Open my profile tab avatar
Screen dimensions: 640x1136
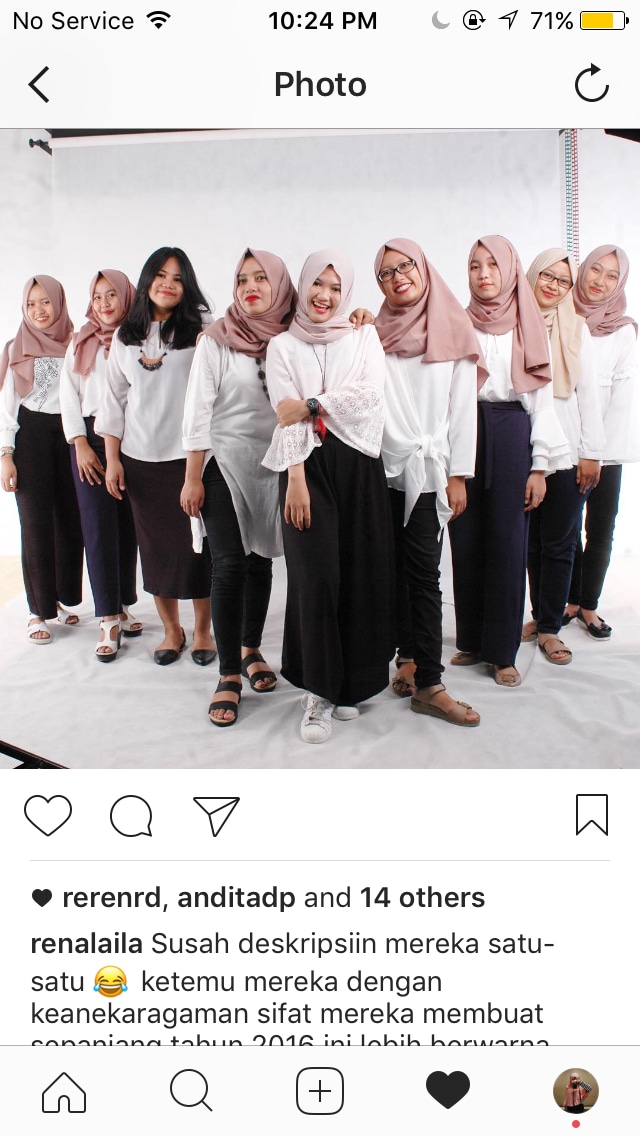(x=575, y=1091)
